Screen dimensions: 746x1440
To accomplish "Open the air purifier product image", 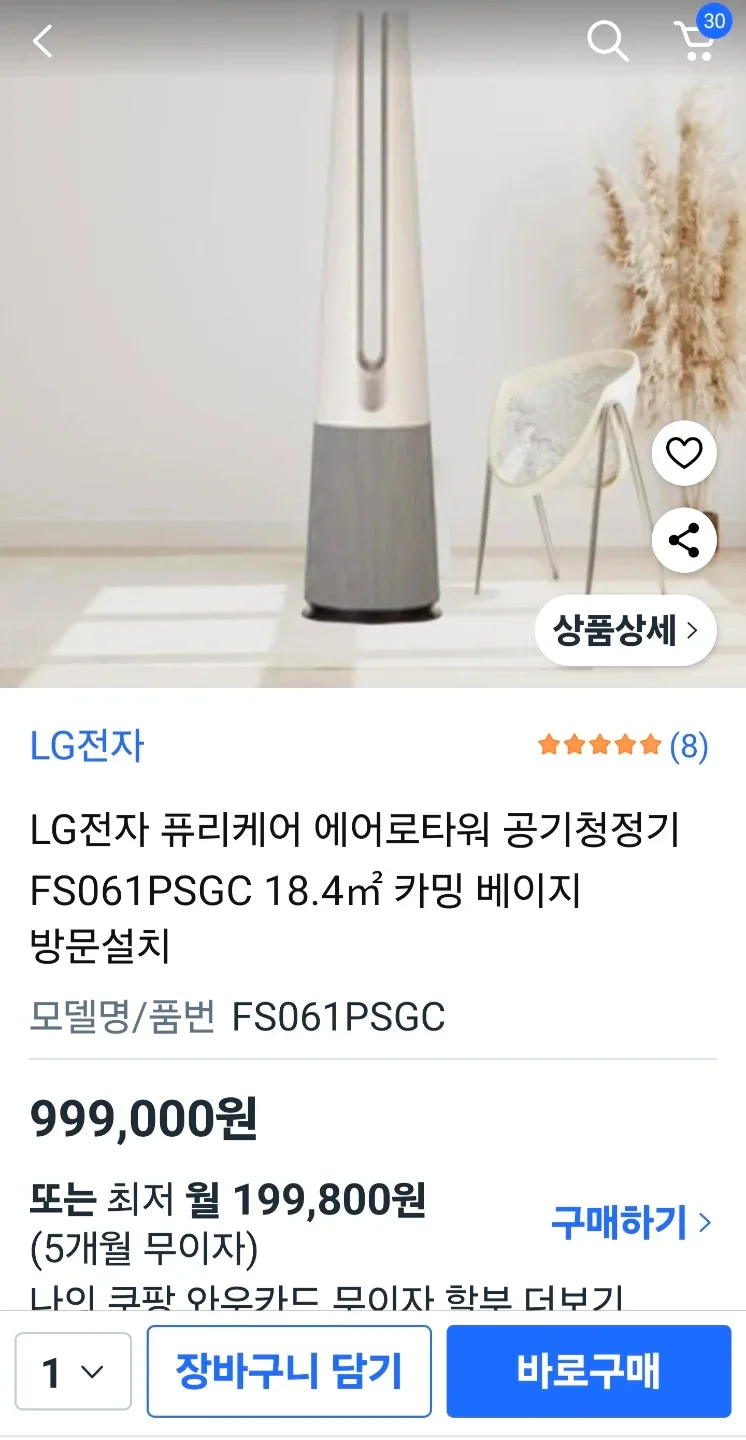I will [370, 330].
